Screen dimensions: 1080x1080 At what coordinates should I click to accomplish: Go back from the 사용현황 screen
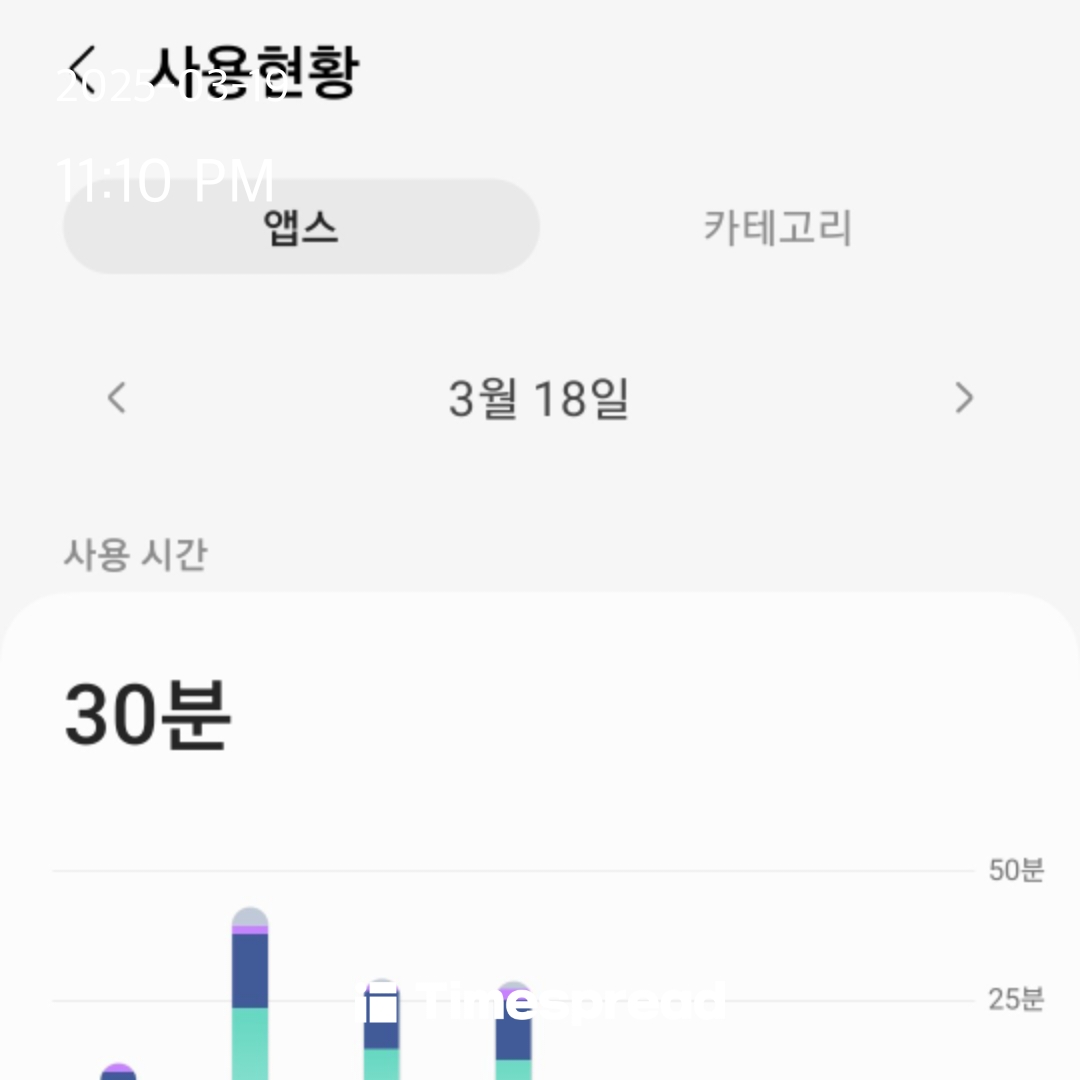(88, 70)
